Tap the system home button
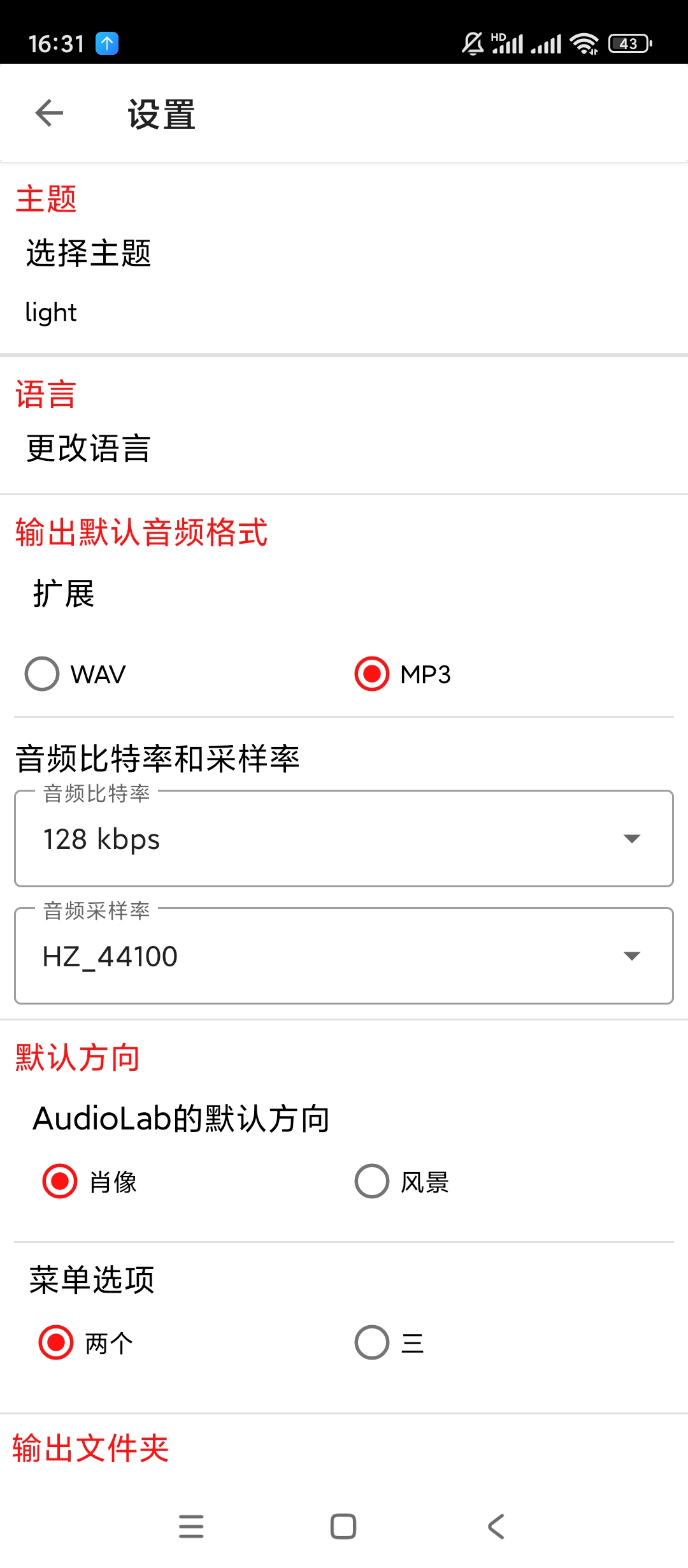The image size is (688, 1568). pos(343,1527)
